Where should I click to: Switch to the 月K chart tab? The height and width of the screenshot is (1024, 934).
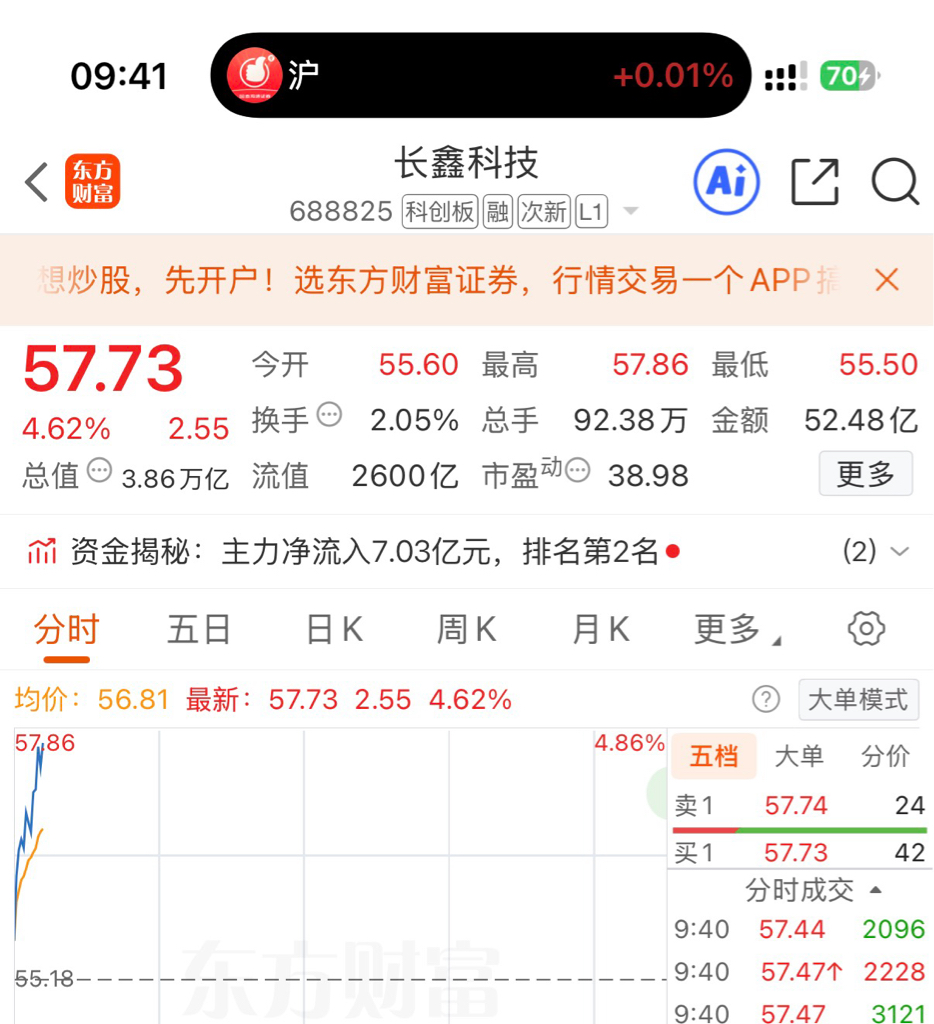click(601, 630)
